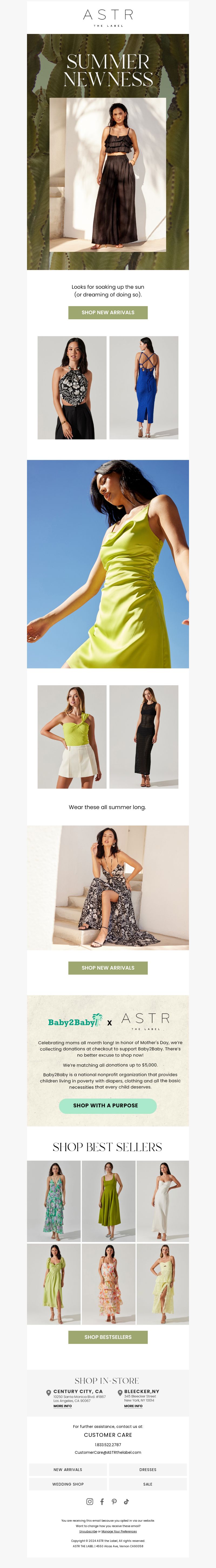The width and height of the screenshot is (216, 1568).
Task: Tap the Unsubscribe link
Action: pyautogui.click(x=88, y=1531)
